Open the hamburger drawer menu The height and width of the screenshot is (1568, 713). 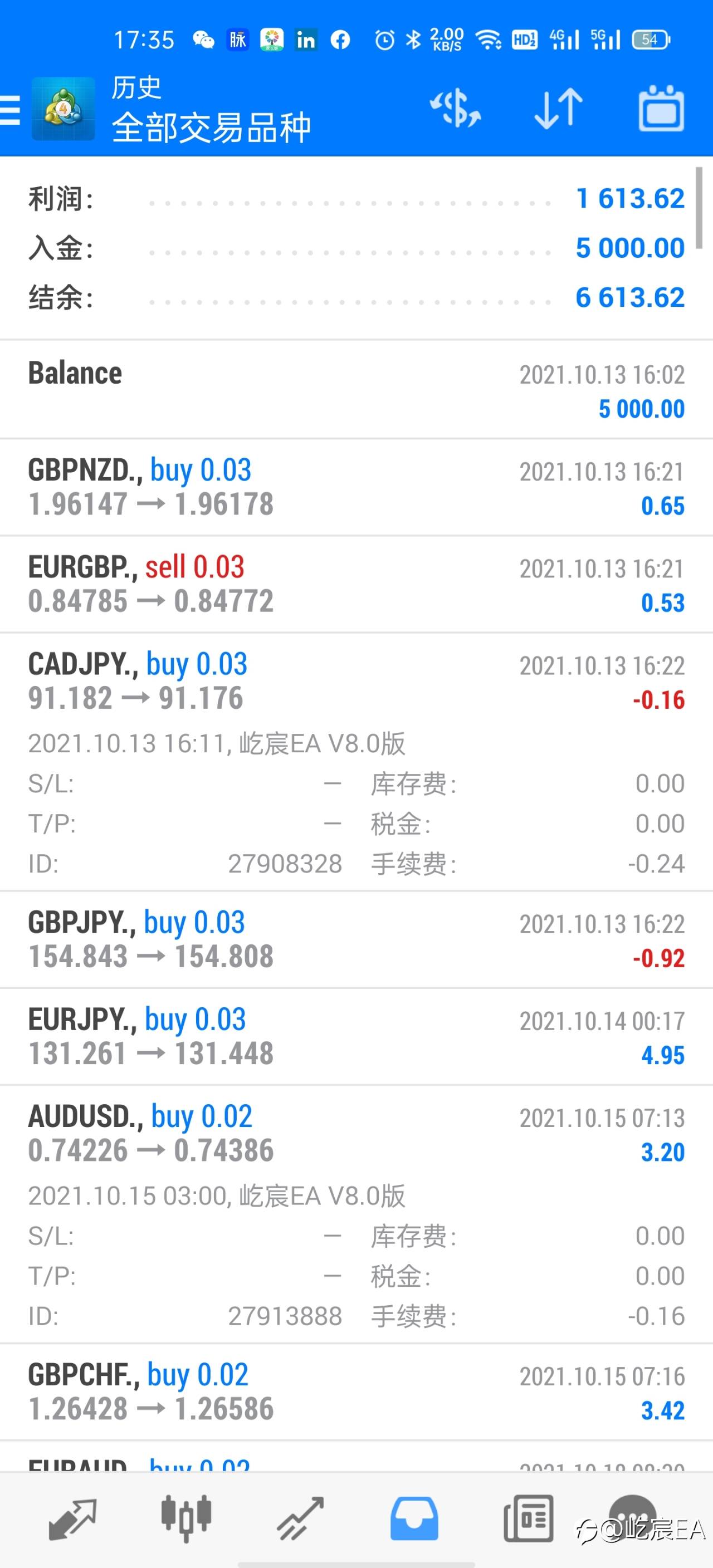[9, 110]
